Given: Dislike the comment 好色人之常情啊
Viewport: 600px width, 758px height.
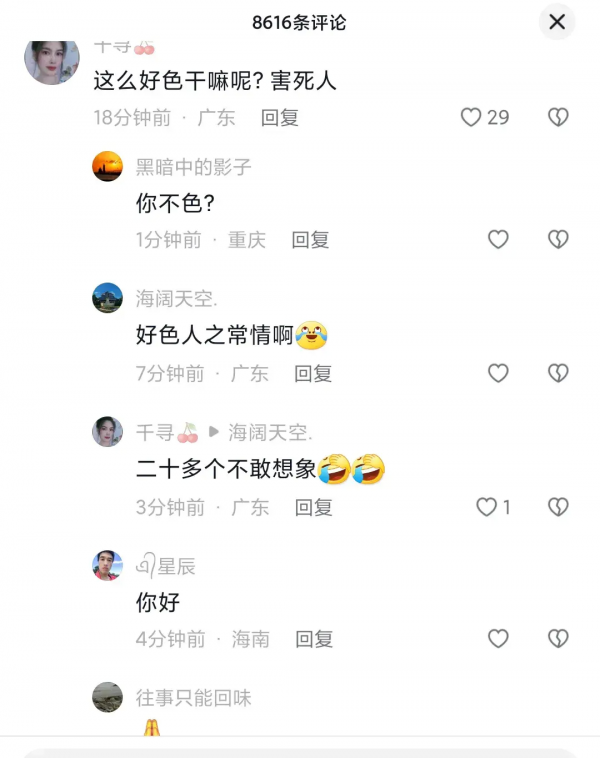Looking at the screenshot, I should tap(558, 373).
